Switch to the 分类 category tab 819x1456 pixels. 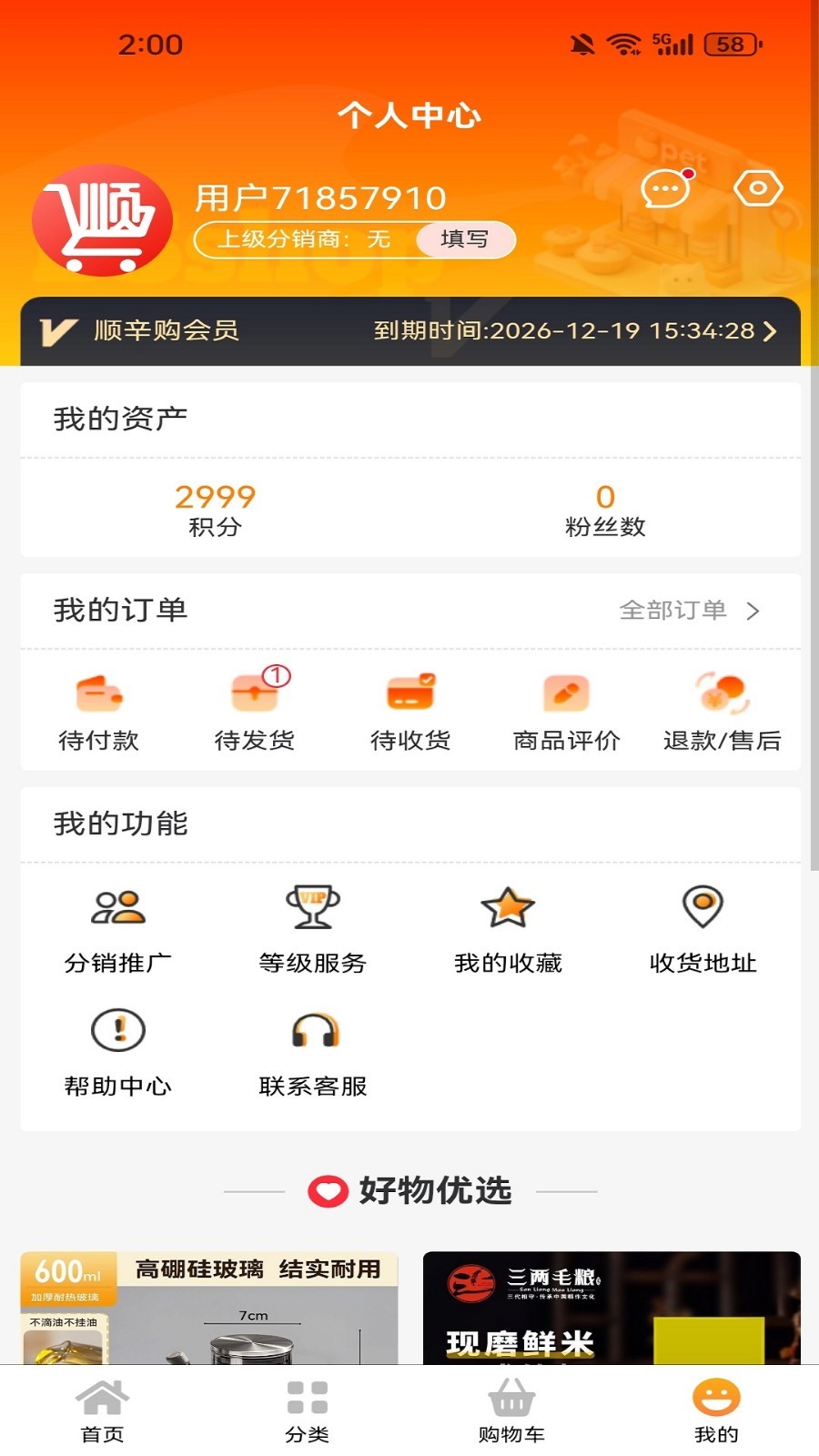[307, 1406]
